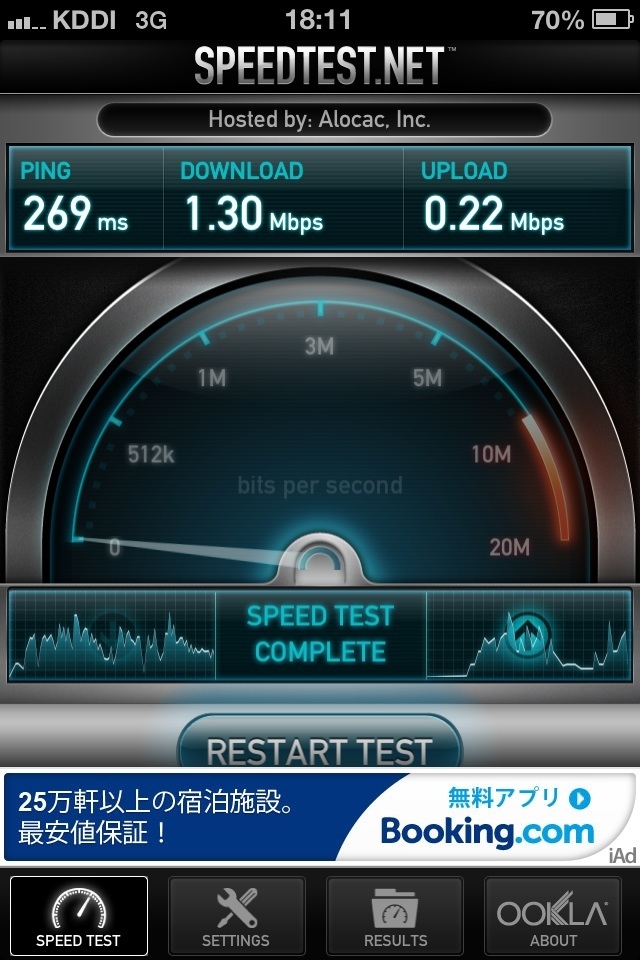640x960 pixels.
Task: Switch to the Results tab
Action: click(395, 915)
